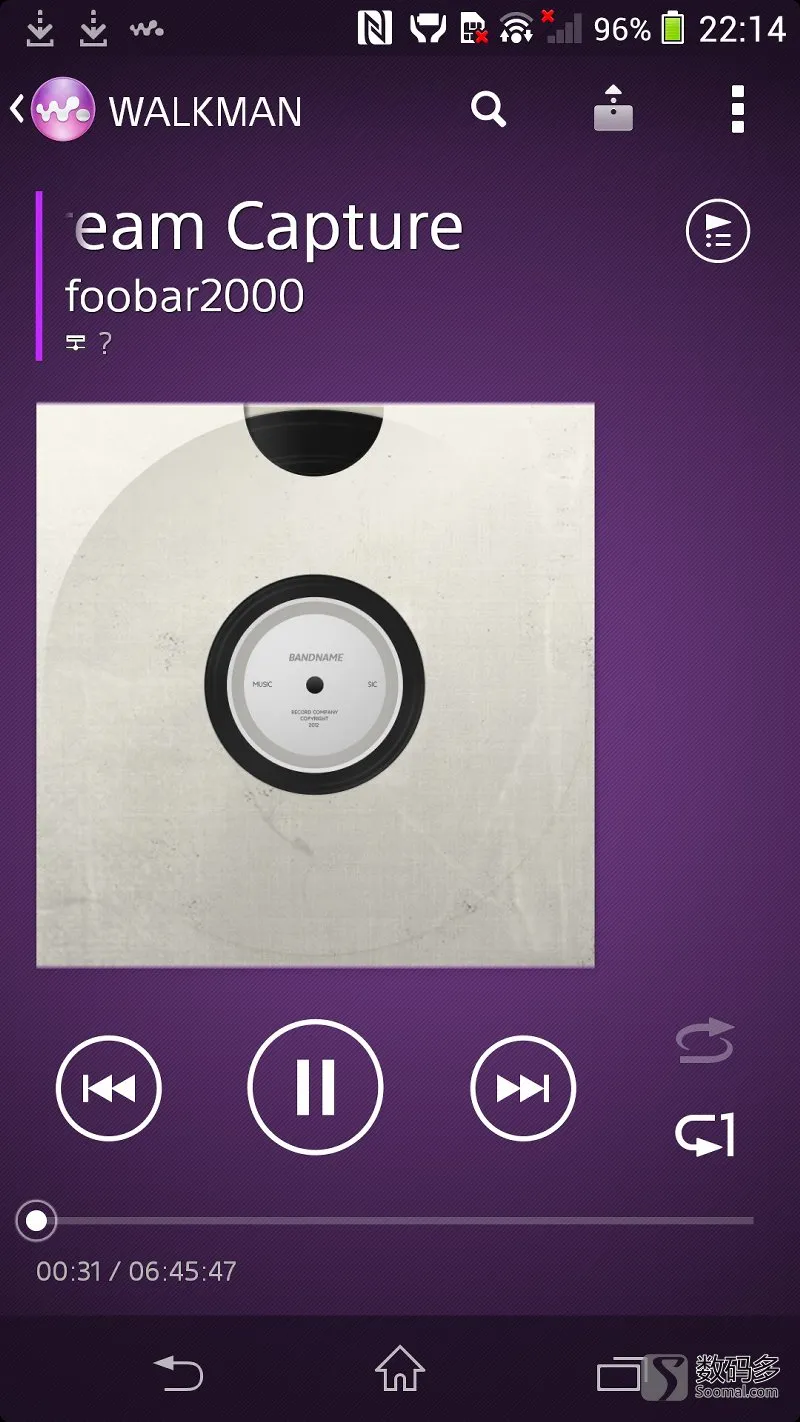Go to the home screen
This screenshot has width=800, height=1422.
pos(399,1369)
